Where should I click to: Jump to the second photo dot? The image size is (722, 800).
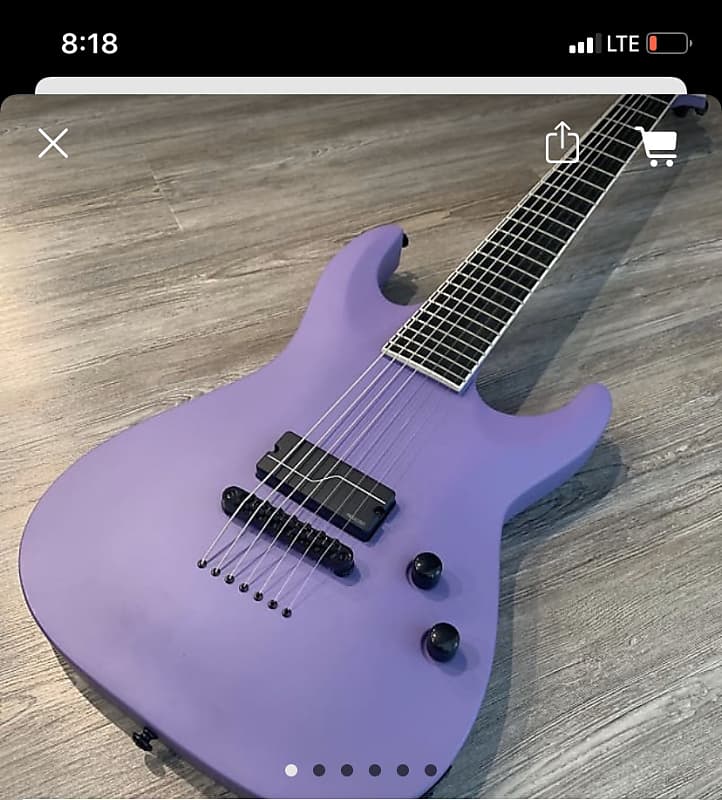click(x=319, y=770)
